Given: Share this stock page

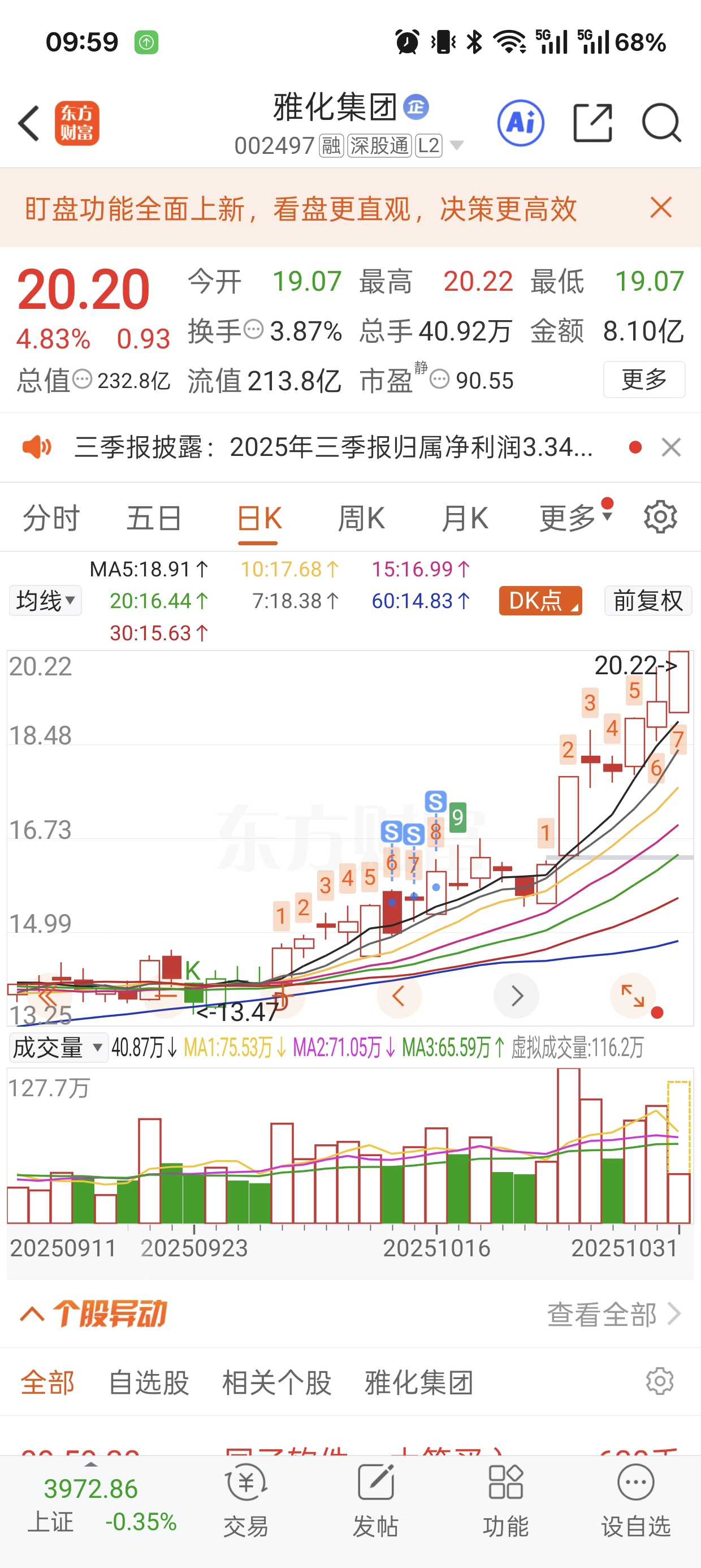Looking at the screenshot, I should point(592,123).
